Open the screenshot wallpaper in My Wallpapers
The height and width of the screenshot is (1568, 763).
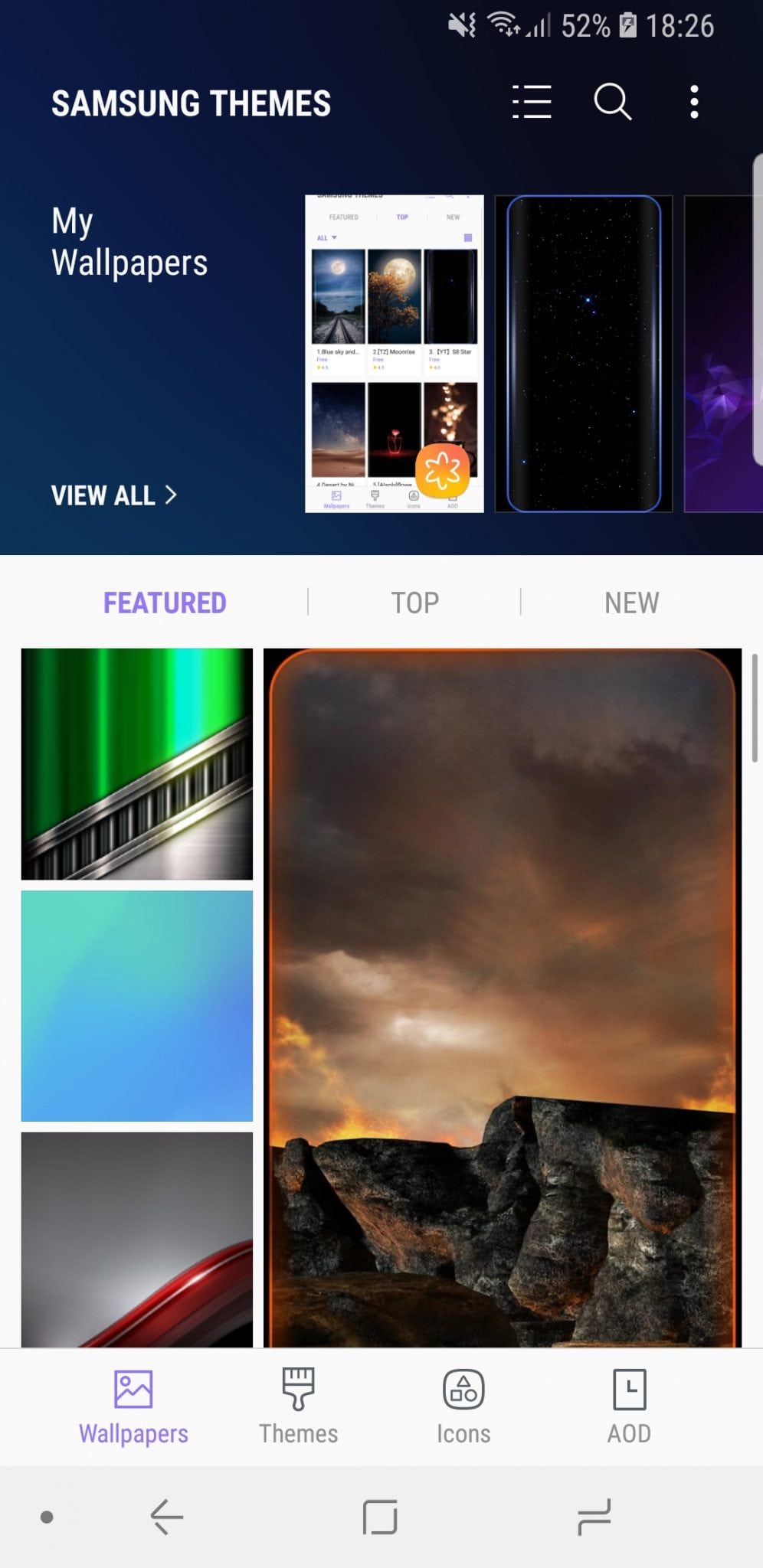click(395, 354)
